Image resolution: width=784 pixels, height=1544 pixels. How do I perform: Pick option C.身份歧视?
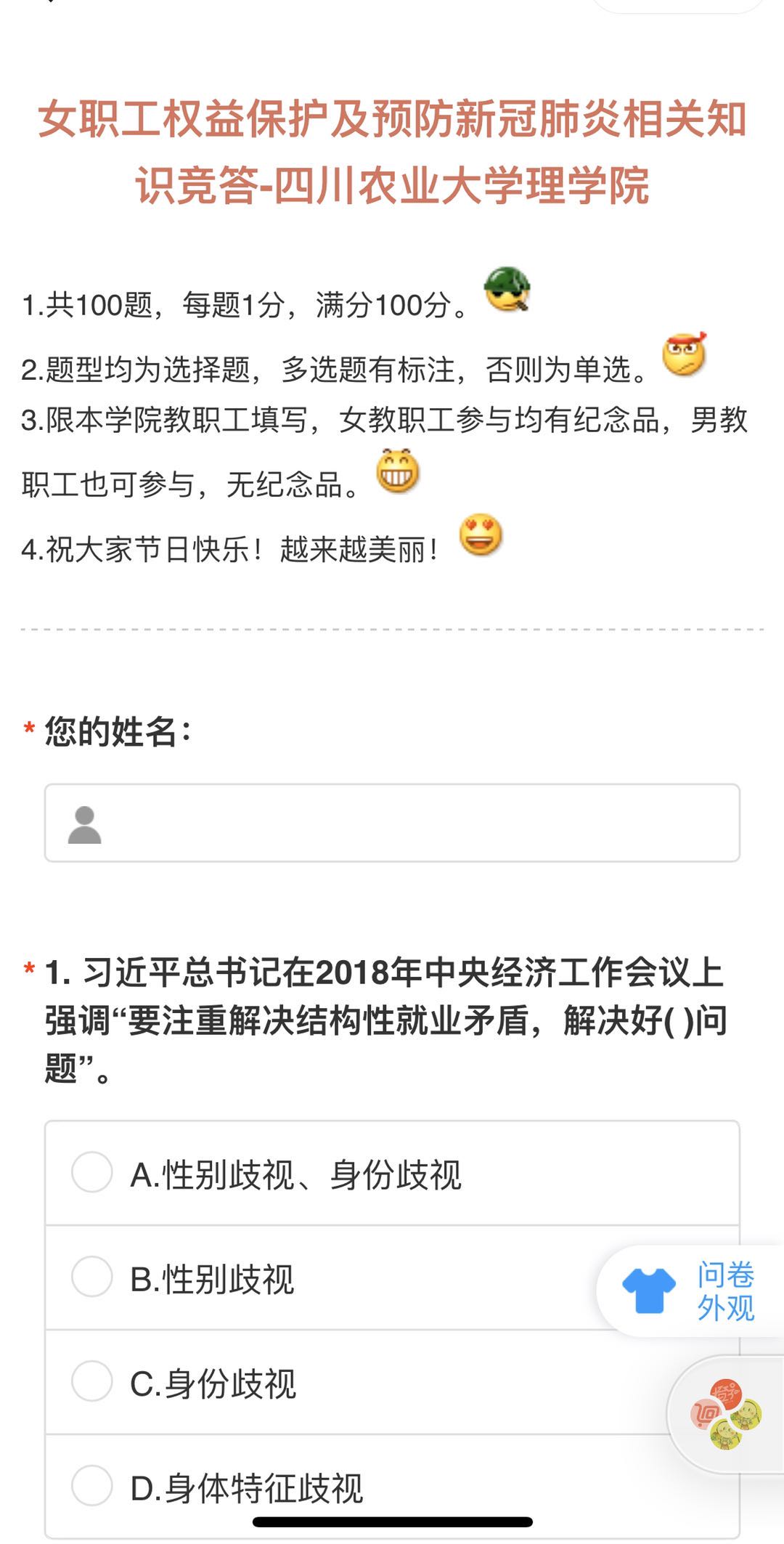coord(92,1381)
